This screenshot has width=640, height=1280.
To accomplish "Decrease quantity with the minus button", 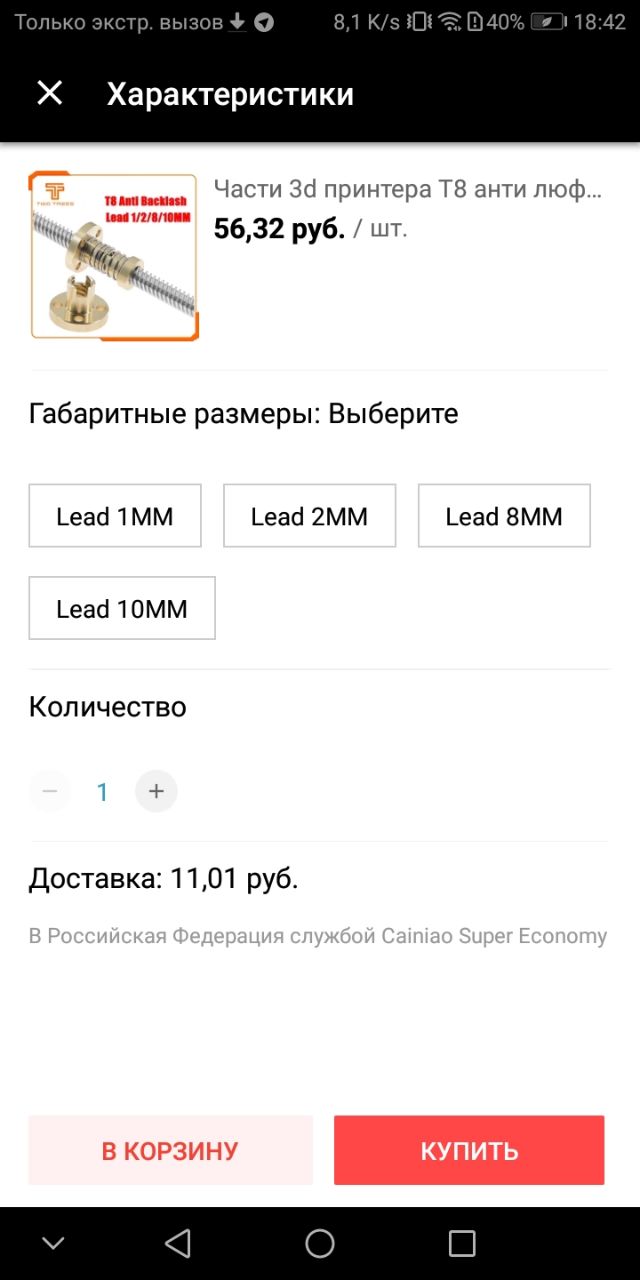I will pyautogui.click(x=50, y=791).
